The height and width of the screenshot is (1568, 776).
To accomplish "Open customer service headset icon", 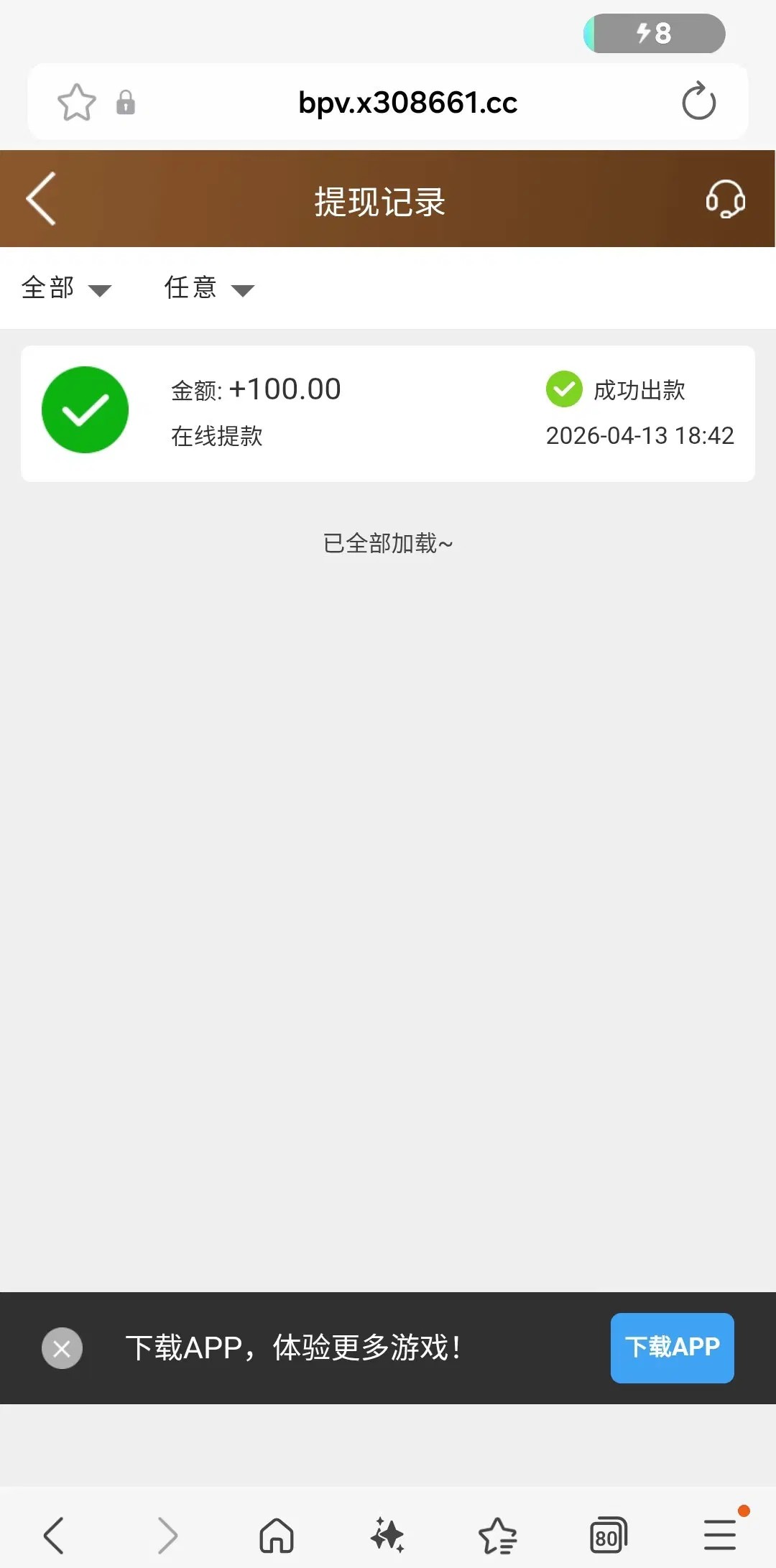I will click(724, 199).
